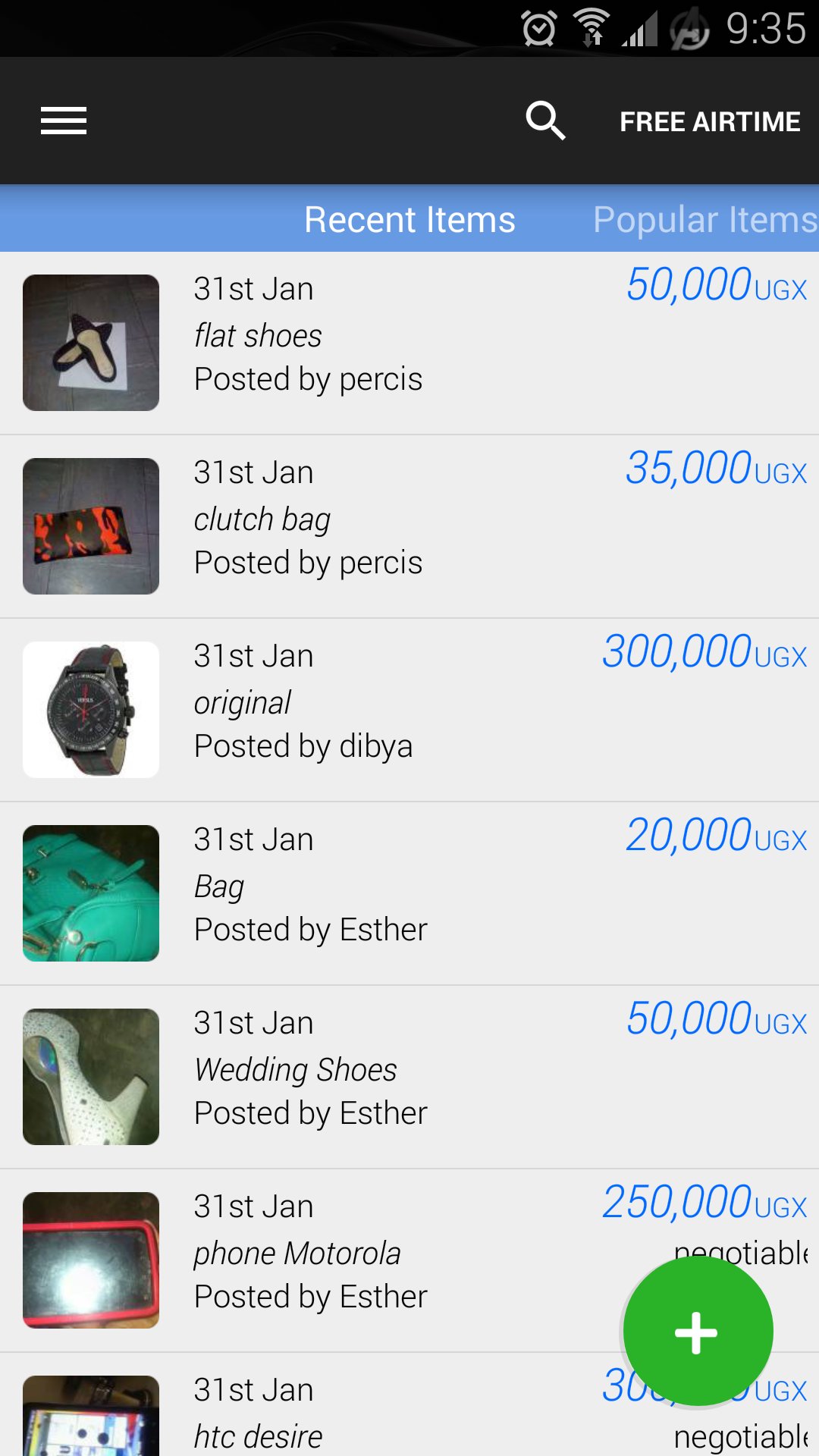The image size is (819, 1456).
Task: Switch to the Popular Items tab
Action: [701, 219]
